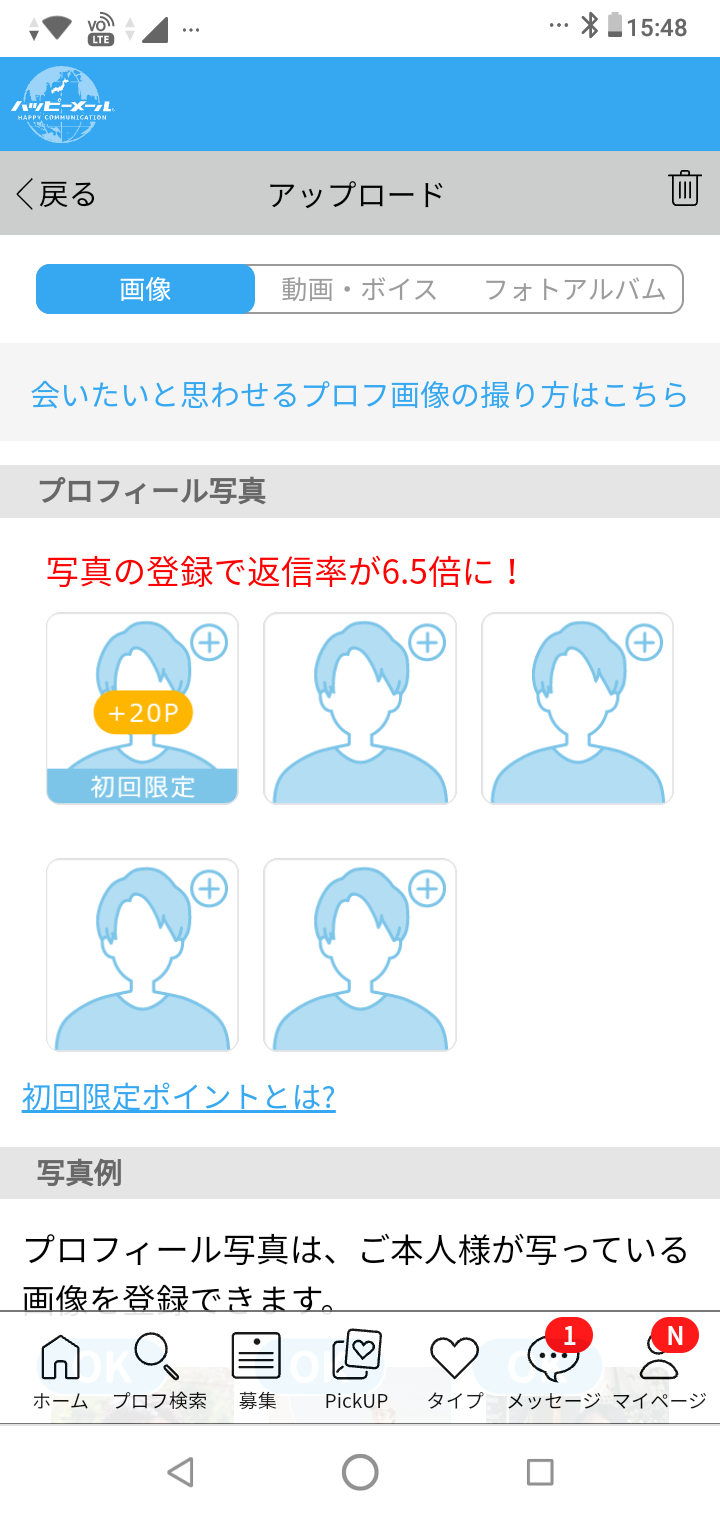The image size is (720, 1520).
Task: Go to the ホーム tab
Action: click(x=60, y=1370)
